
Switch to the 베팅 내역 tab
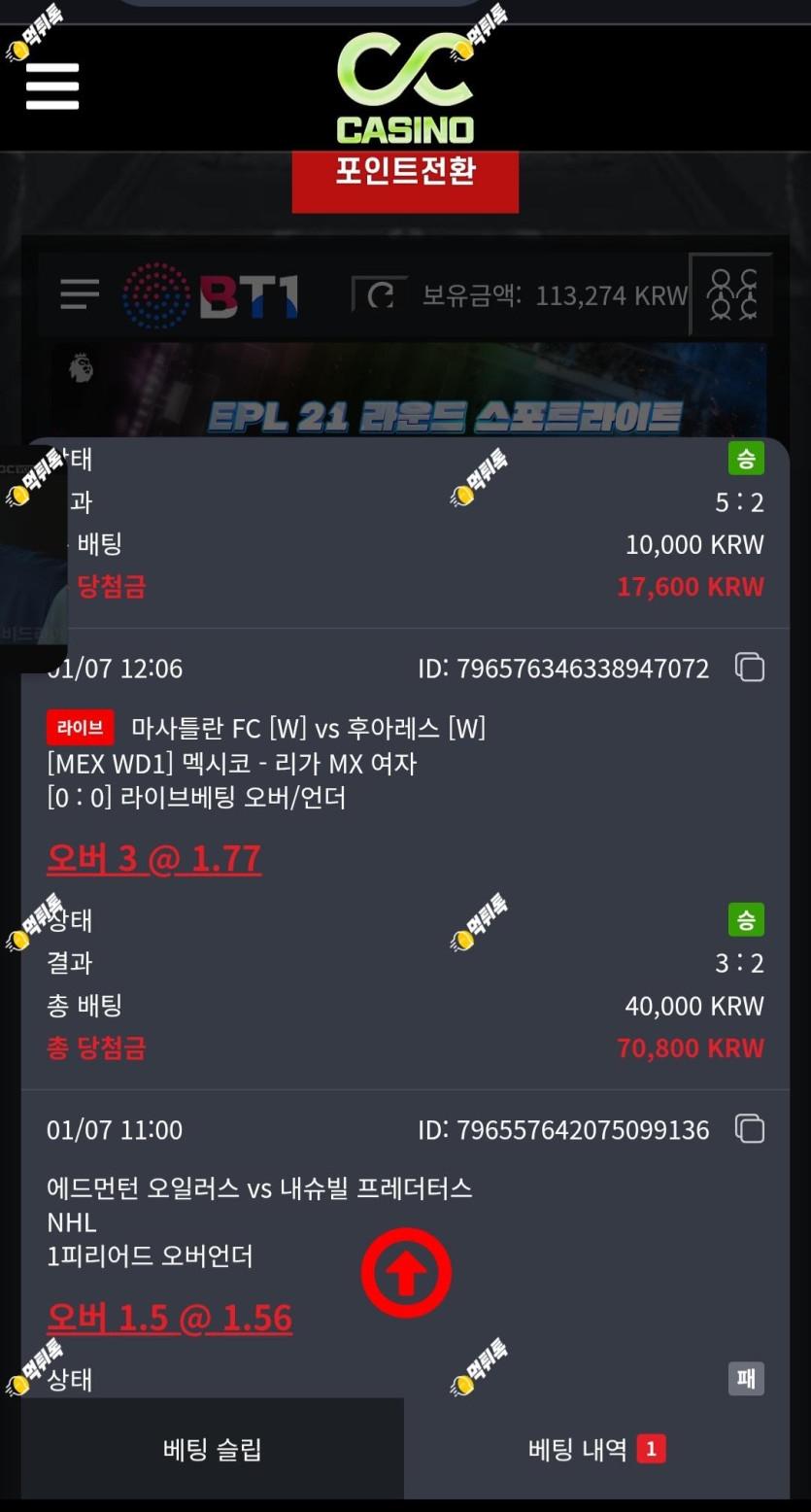point(595,1450)
